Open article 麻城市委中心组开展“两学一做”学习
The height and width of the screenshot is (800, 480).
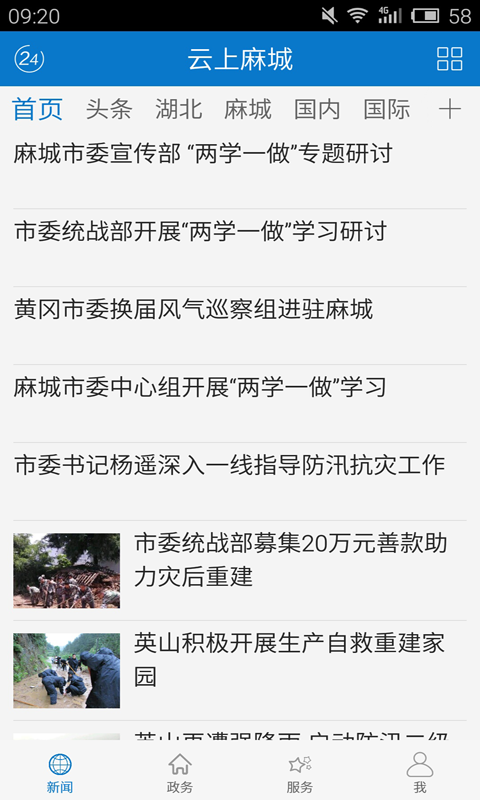pos(240,404)
